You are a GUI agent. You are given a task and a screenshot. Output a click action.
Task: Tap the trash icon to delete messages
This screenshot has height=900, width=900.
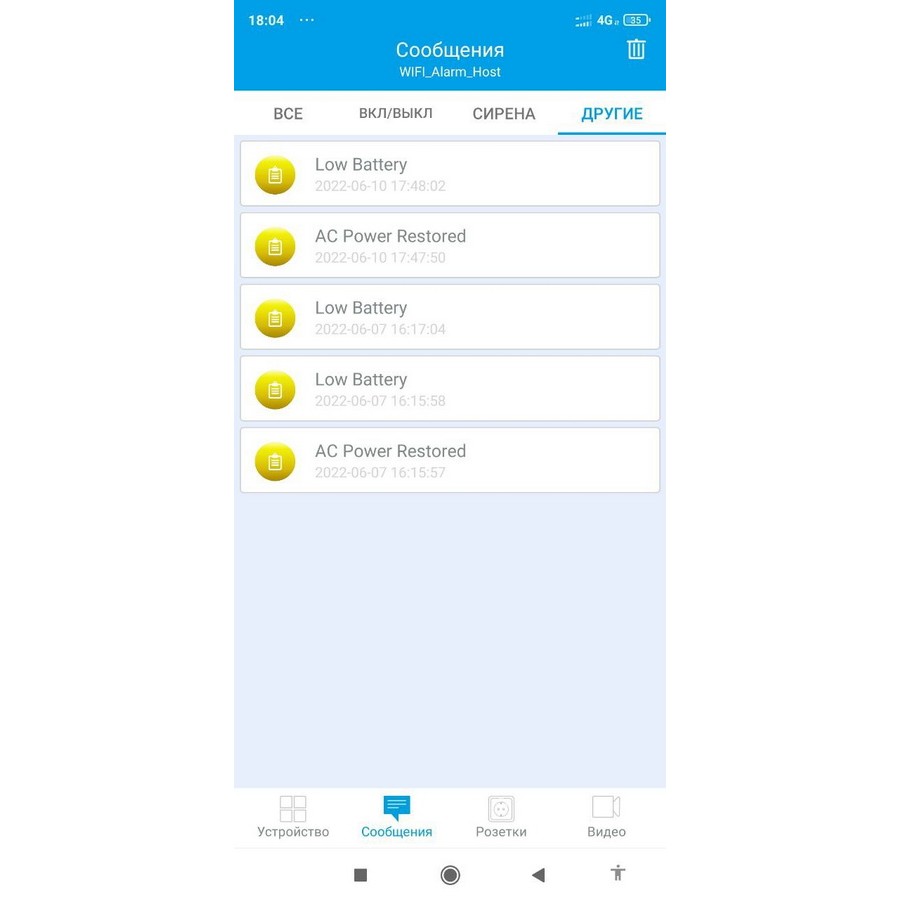pyautogui.click(x=636, y=50)
